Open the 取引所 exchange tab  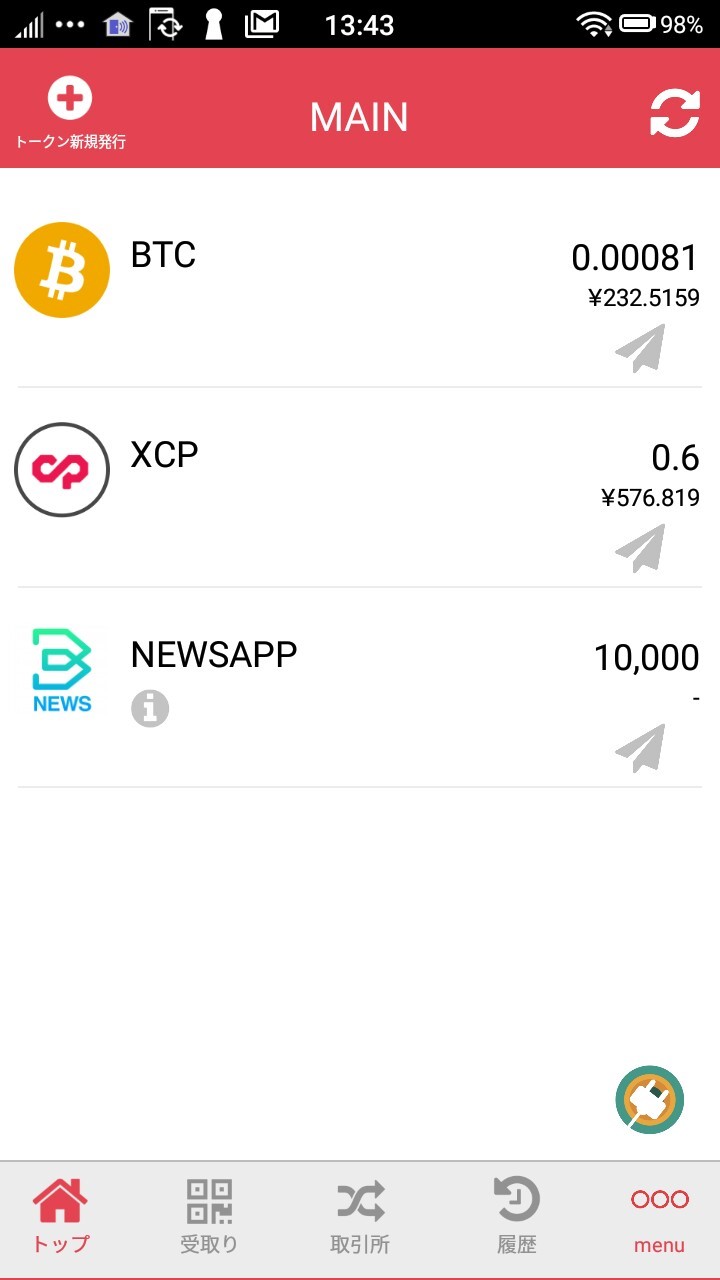click(360, 1216)
